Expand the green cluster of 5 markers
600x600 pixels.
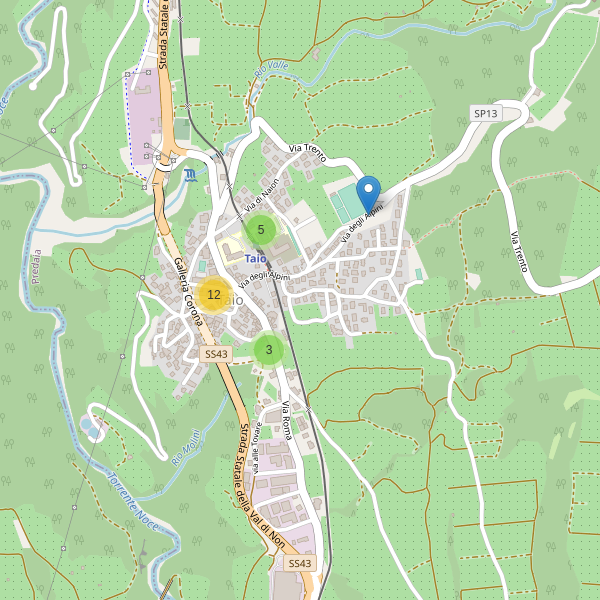tap(261, 230)
